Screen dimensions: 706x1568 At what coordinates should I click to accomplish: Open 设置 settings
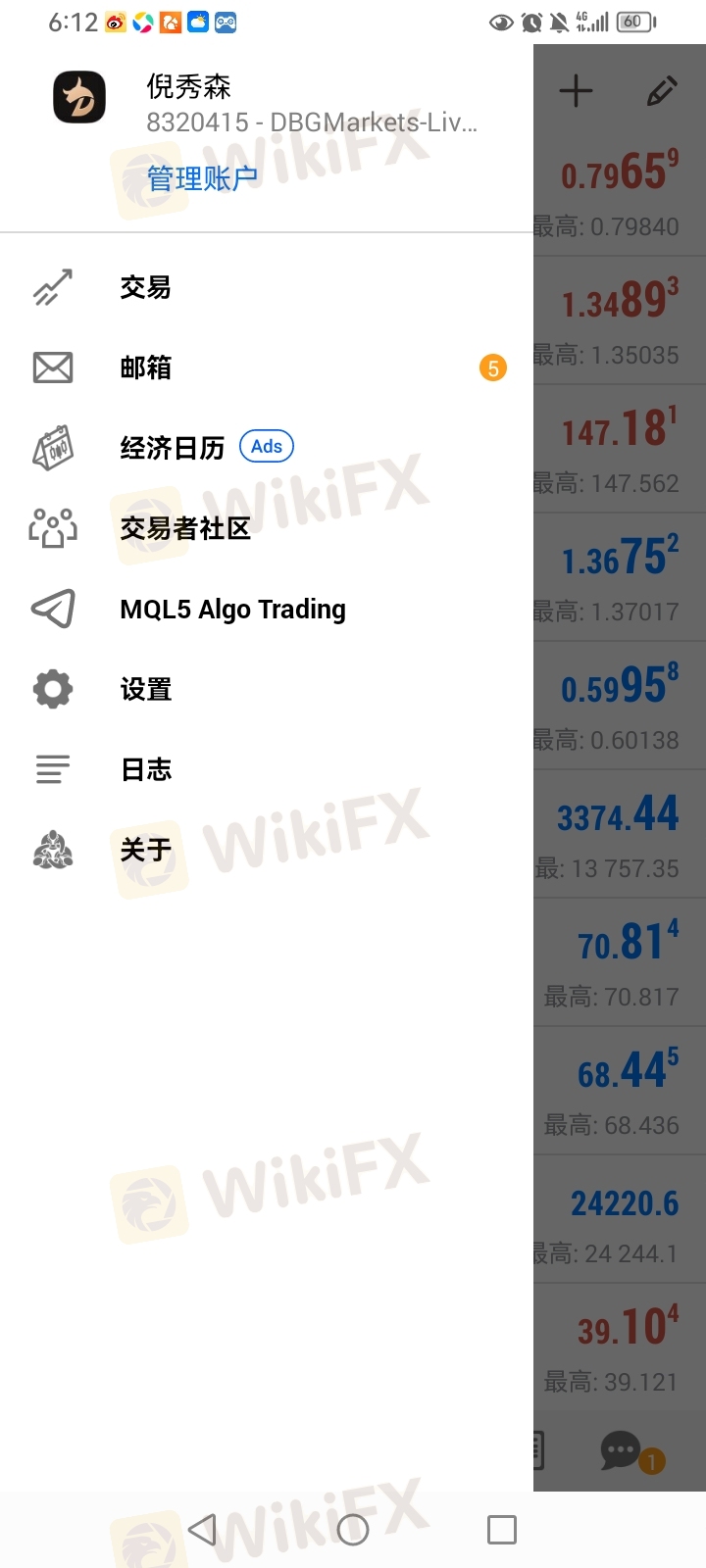pyautogui.click(x=267, y=690)
